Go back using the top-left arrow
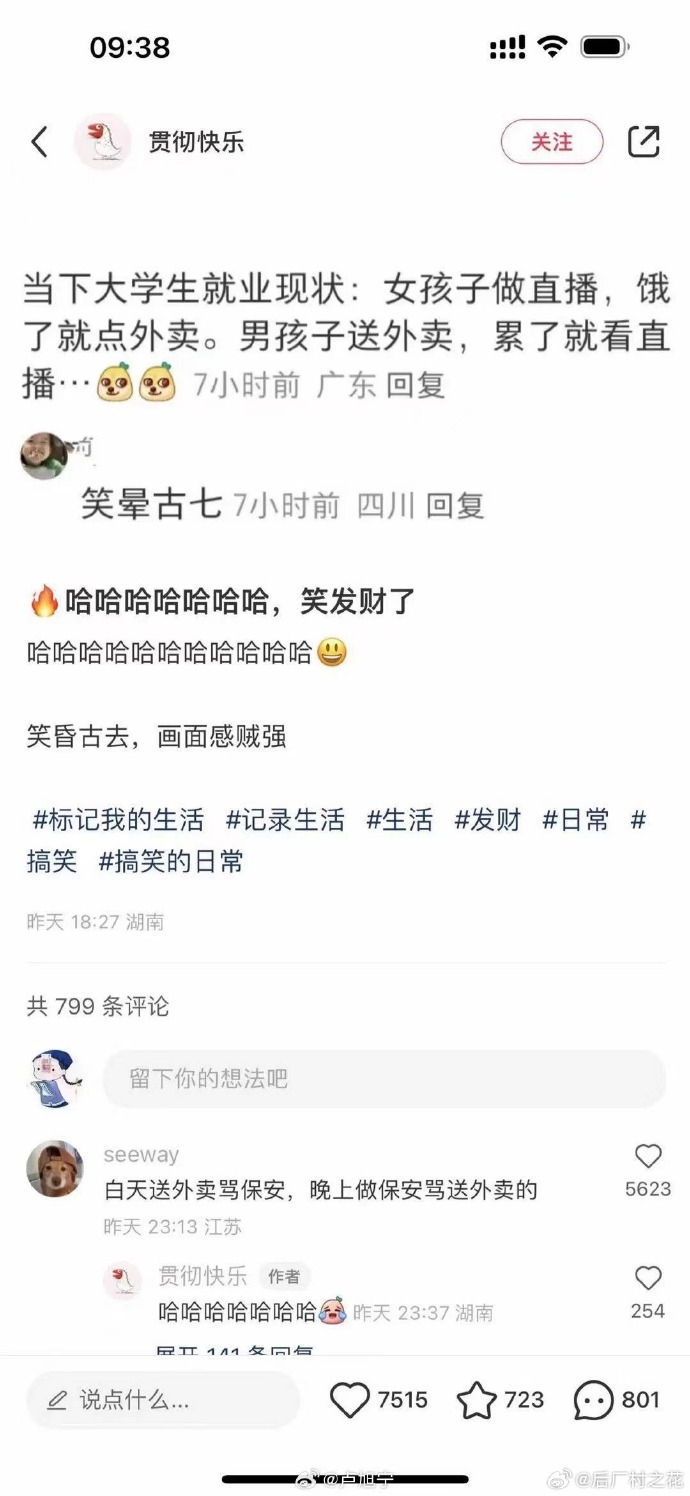 (39, 142)
